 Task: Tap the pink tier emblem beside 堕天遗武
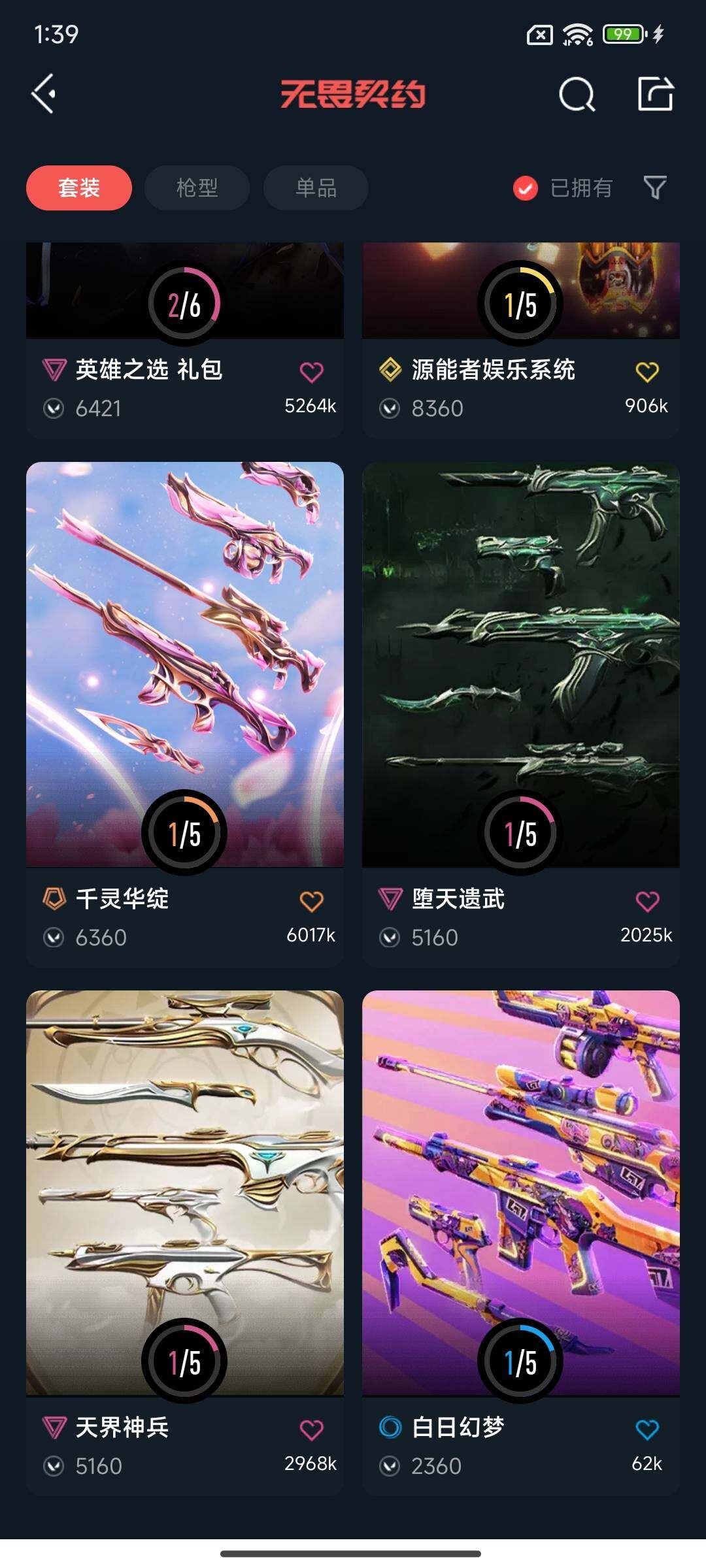click(x=390, y=899)
